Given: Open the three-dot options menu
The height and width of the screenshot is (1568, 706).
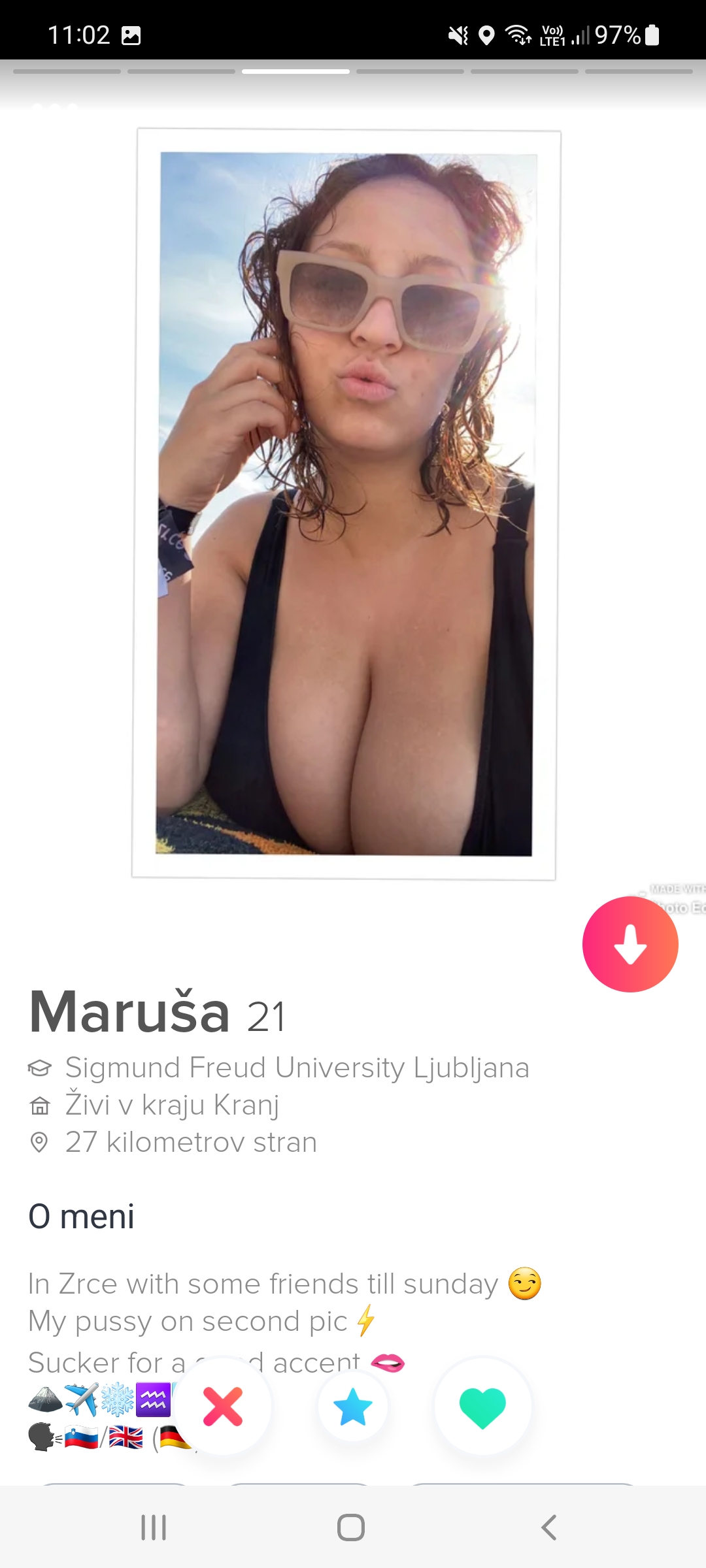Looking at the screenshot, I should tap(55, 106).
